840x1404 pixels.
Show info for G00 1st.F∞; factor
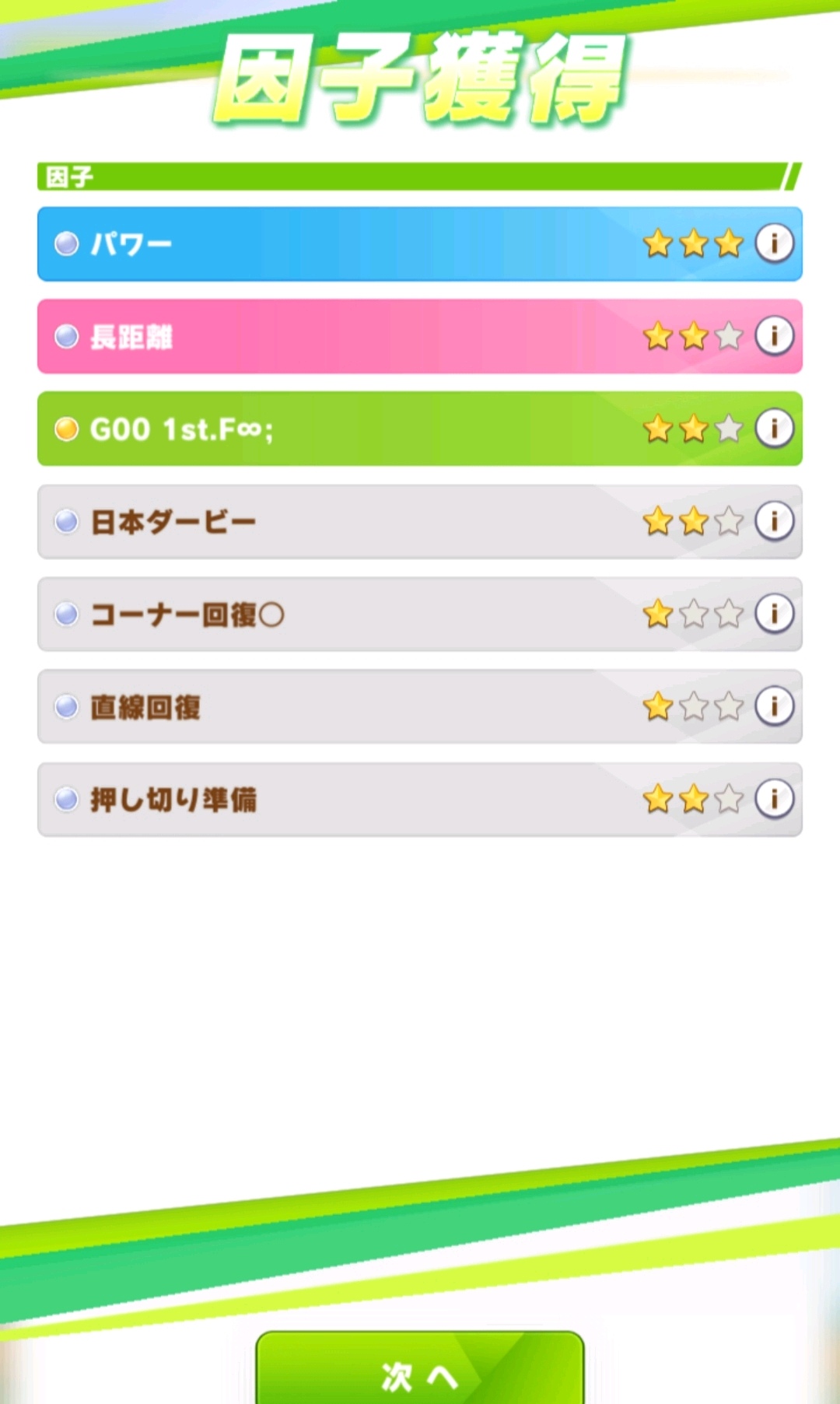tap(774, 429)
